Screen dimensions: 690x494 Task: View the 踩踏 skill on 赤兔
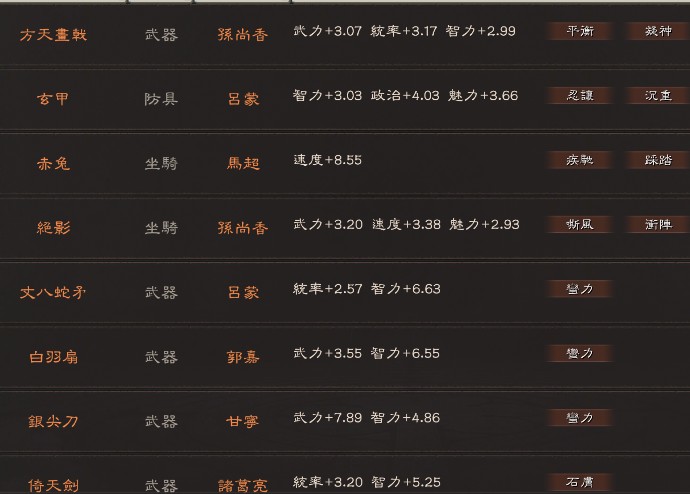[657, 160]
